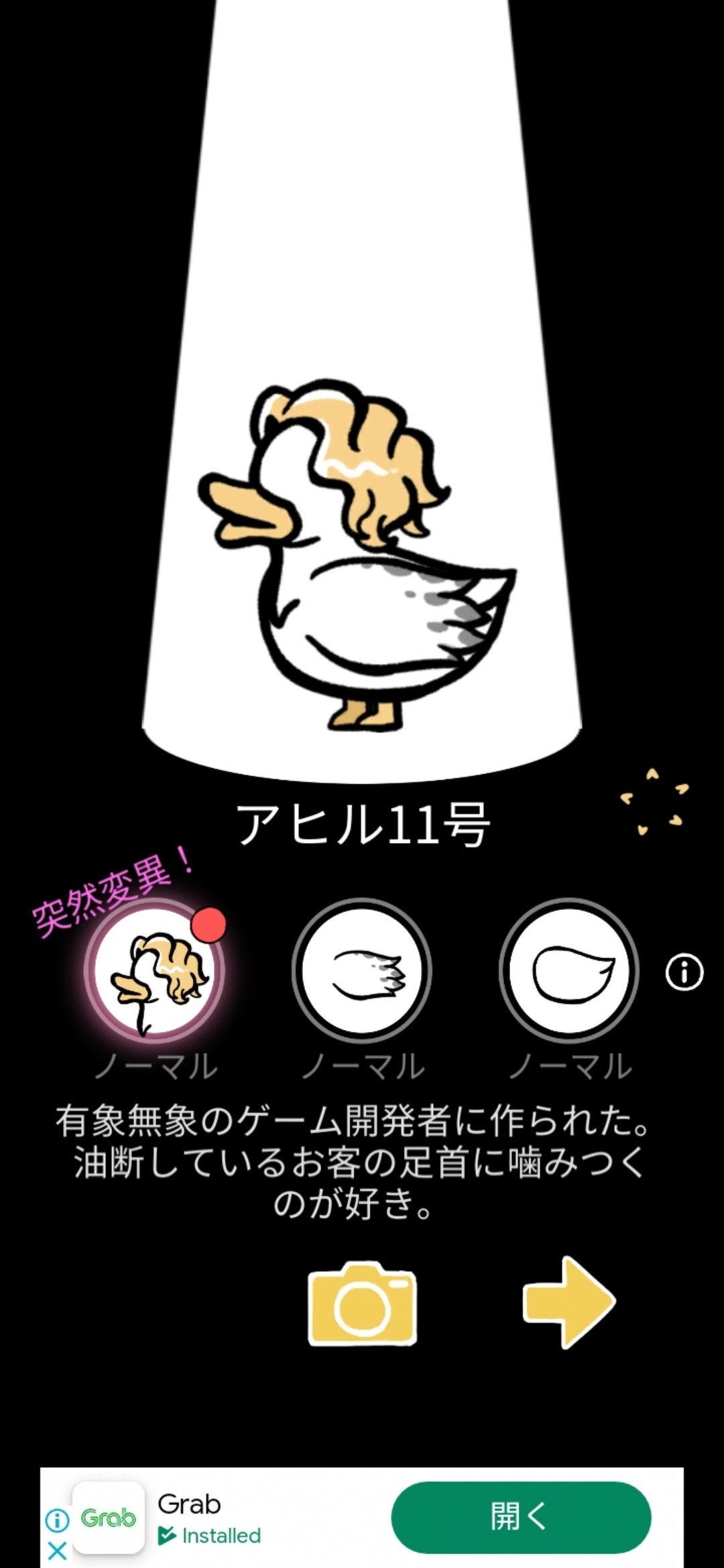724x1568 pixels.
Task: Tap the 開く button on the Grab ad
Action: (x=521, y=1516)
